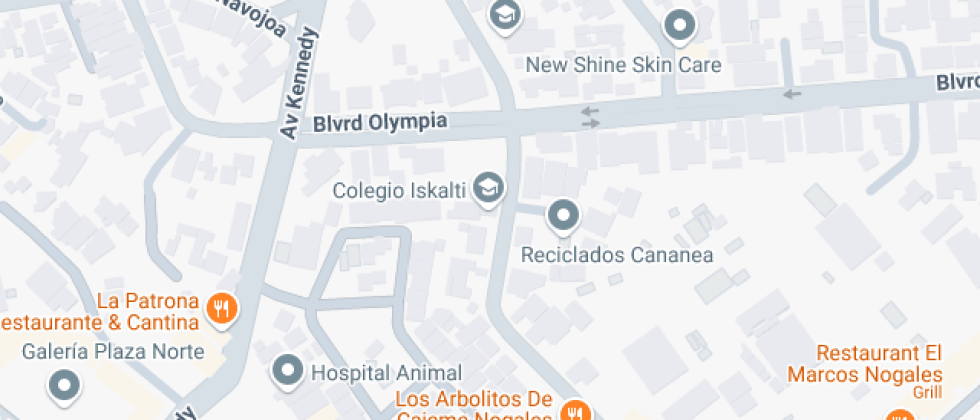The width and height of the screenshot is (980, 420).
Task: Tap Los Arbolitos De Cajeme Nogales restaurant pin
Action: [x=574, y=411]
